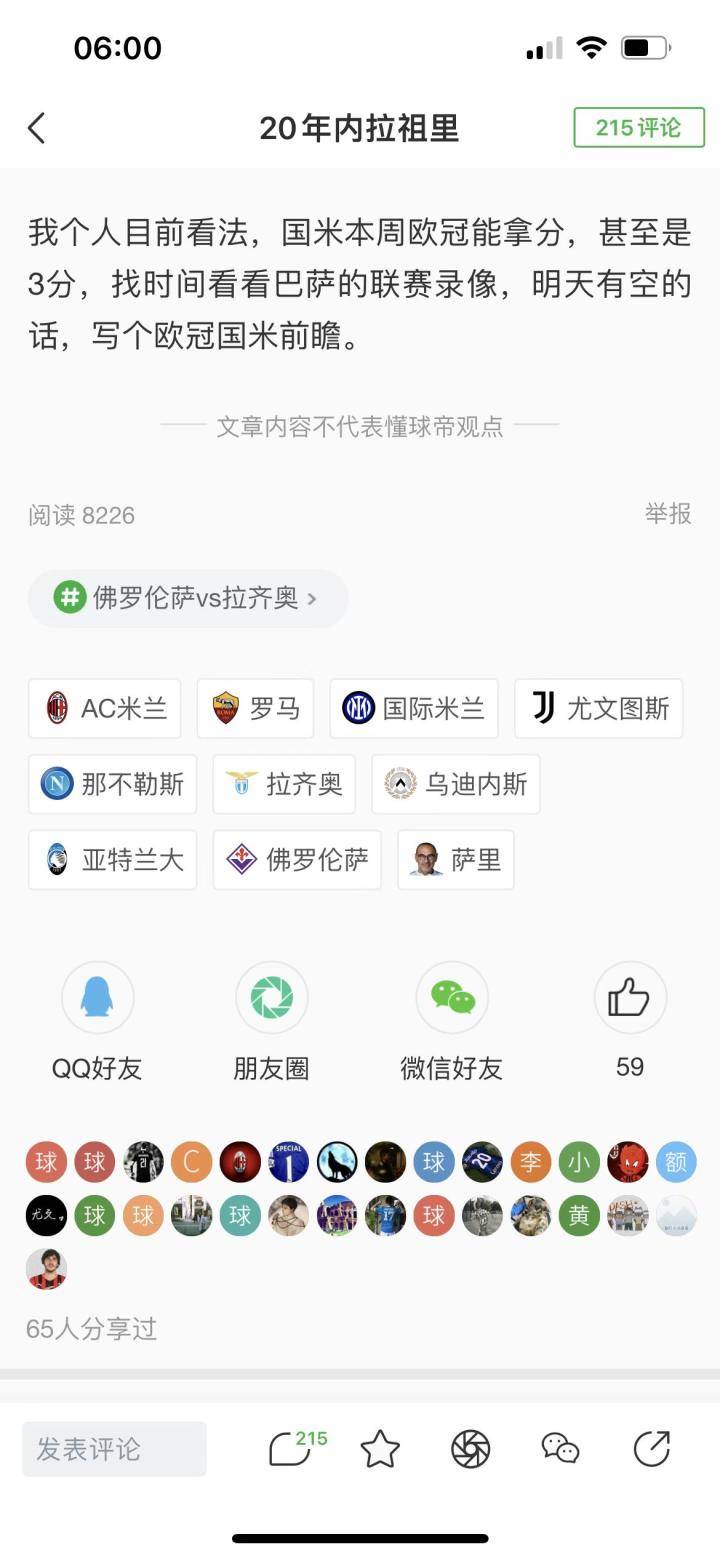Viewport: 720px width, 1558px height.
Task: View the 佛罗伦萨 team chip
Action: pos(297,860)
